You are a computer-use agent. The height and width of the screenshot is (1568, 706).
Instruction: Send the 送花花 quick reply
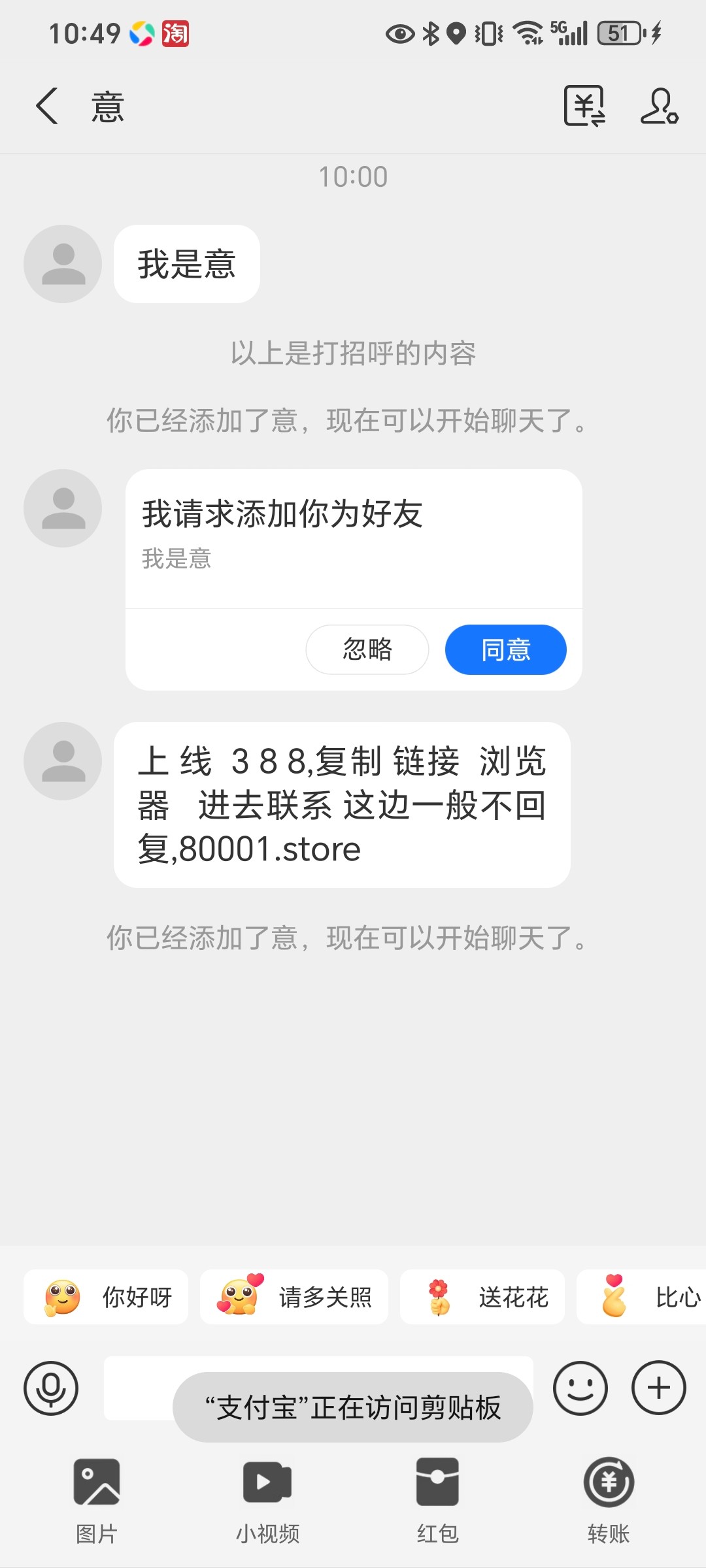(x=482, y=1297)
